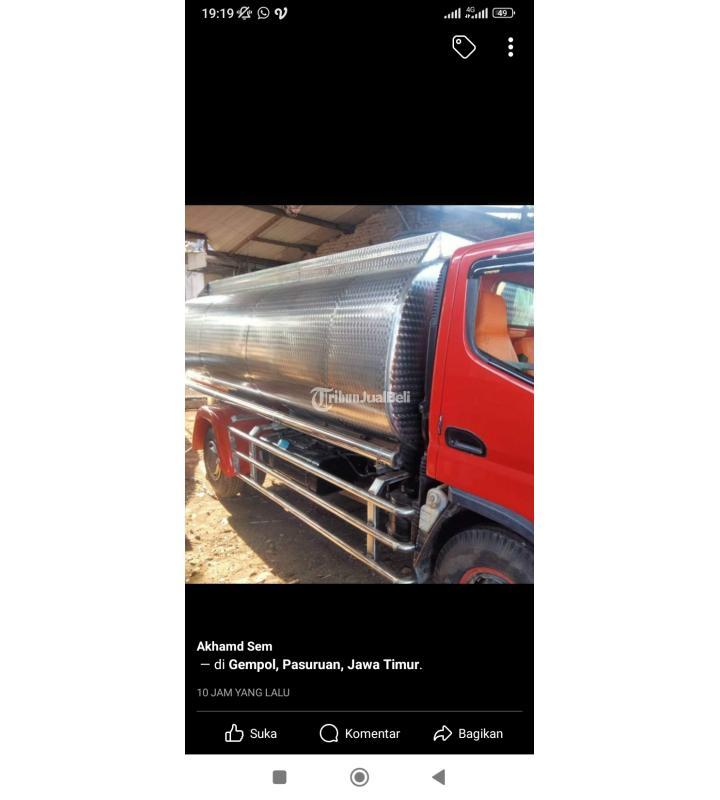The width and height of the screenshot is (720, 800).
Task: Open Akhamd Sem's profile
Action: coord(234,646)
